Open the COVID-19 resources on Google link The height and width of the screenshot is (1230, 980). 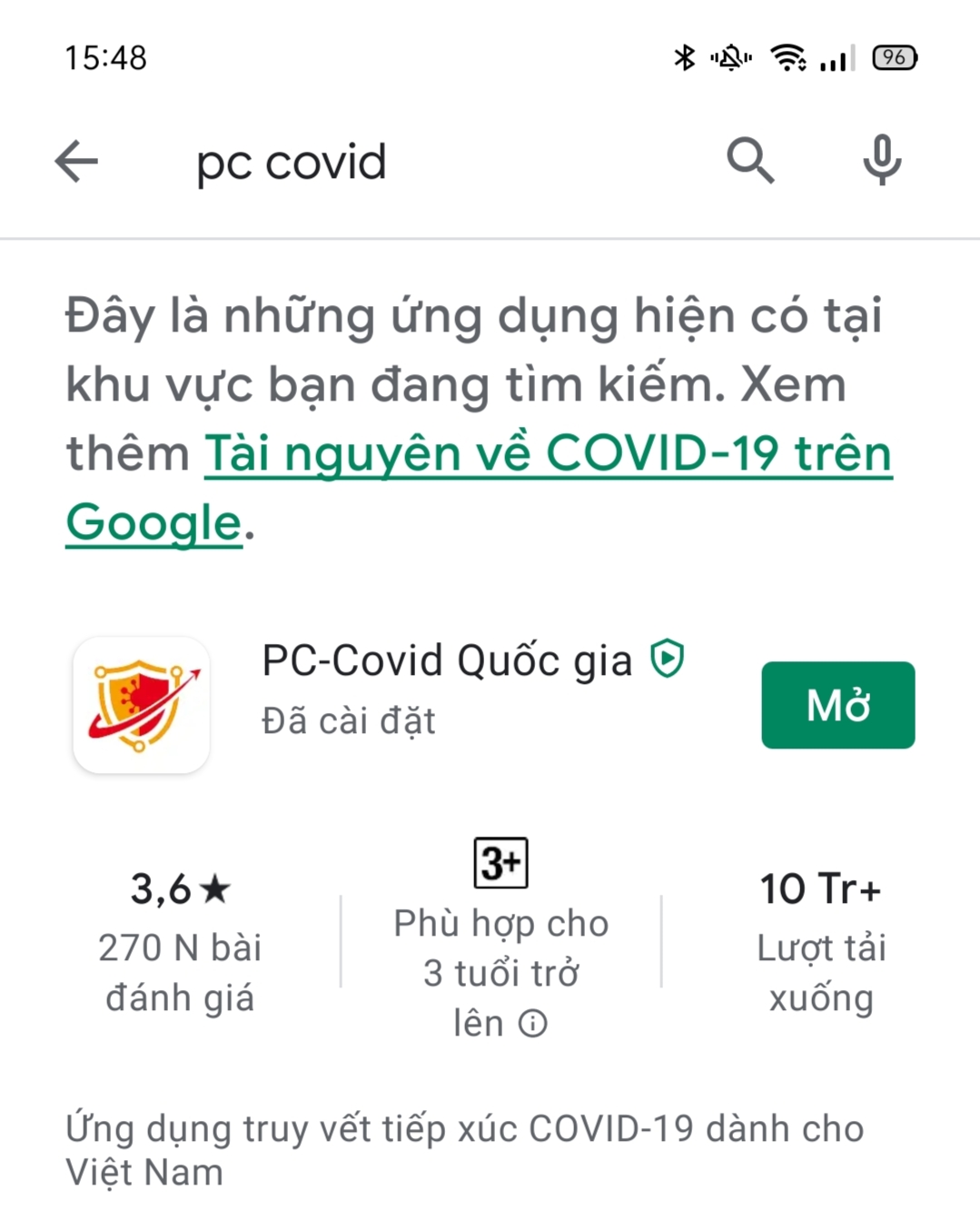pos(548,454)
